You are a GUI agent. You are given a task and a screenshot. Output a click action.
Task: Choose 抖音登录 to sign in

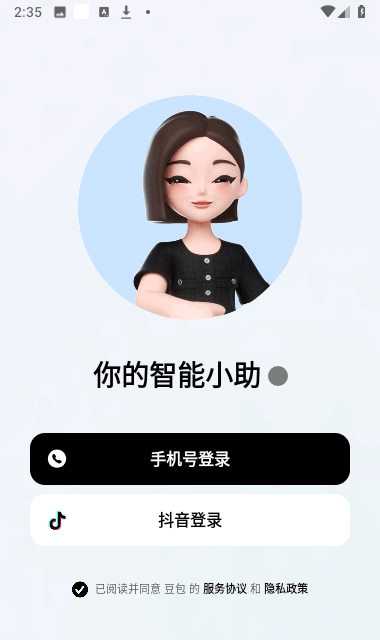pos(190,520)
